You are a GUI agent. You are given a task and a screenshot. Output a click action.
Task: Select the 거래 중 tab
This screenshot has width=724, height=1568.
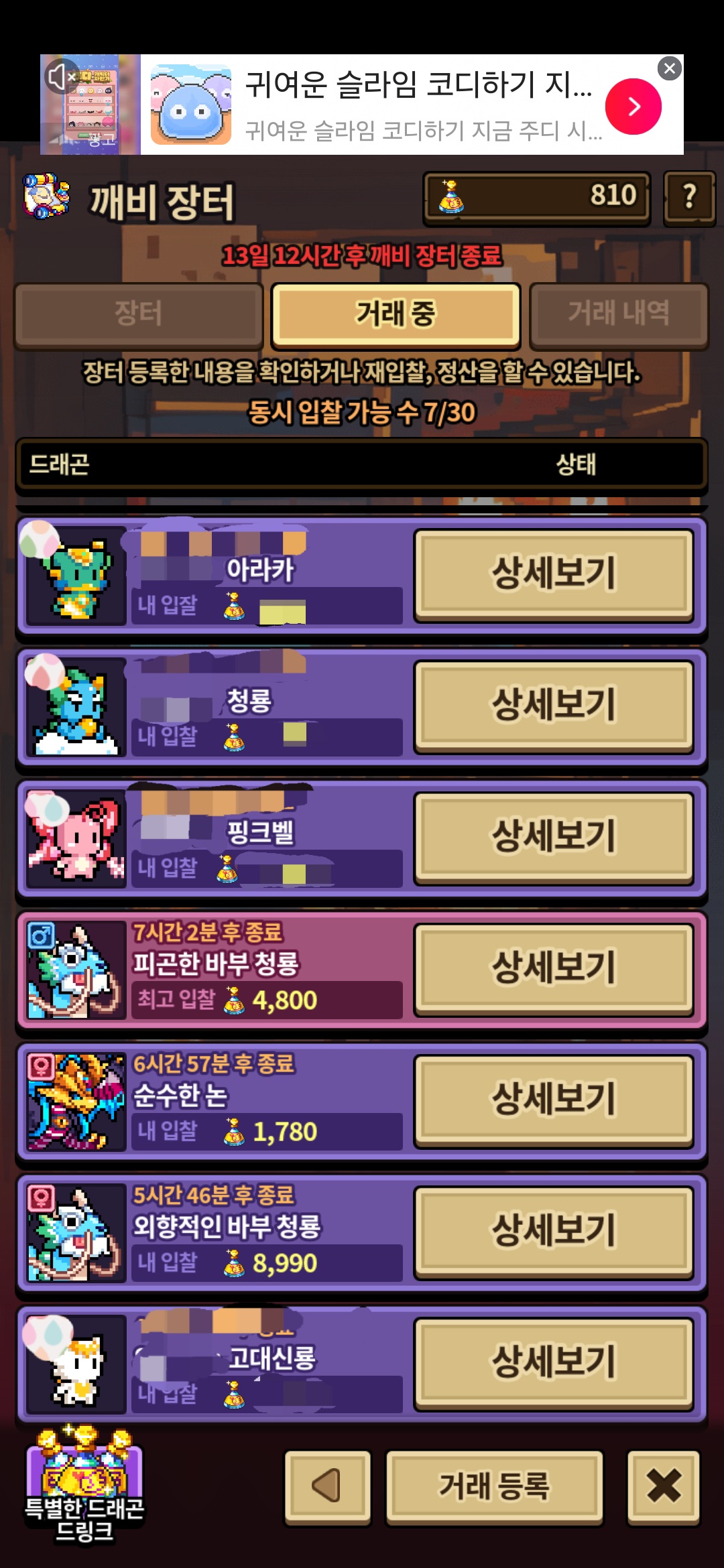396,314
